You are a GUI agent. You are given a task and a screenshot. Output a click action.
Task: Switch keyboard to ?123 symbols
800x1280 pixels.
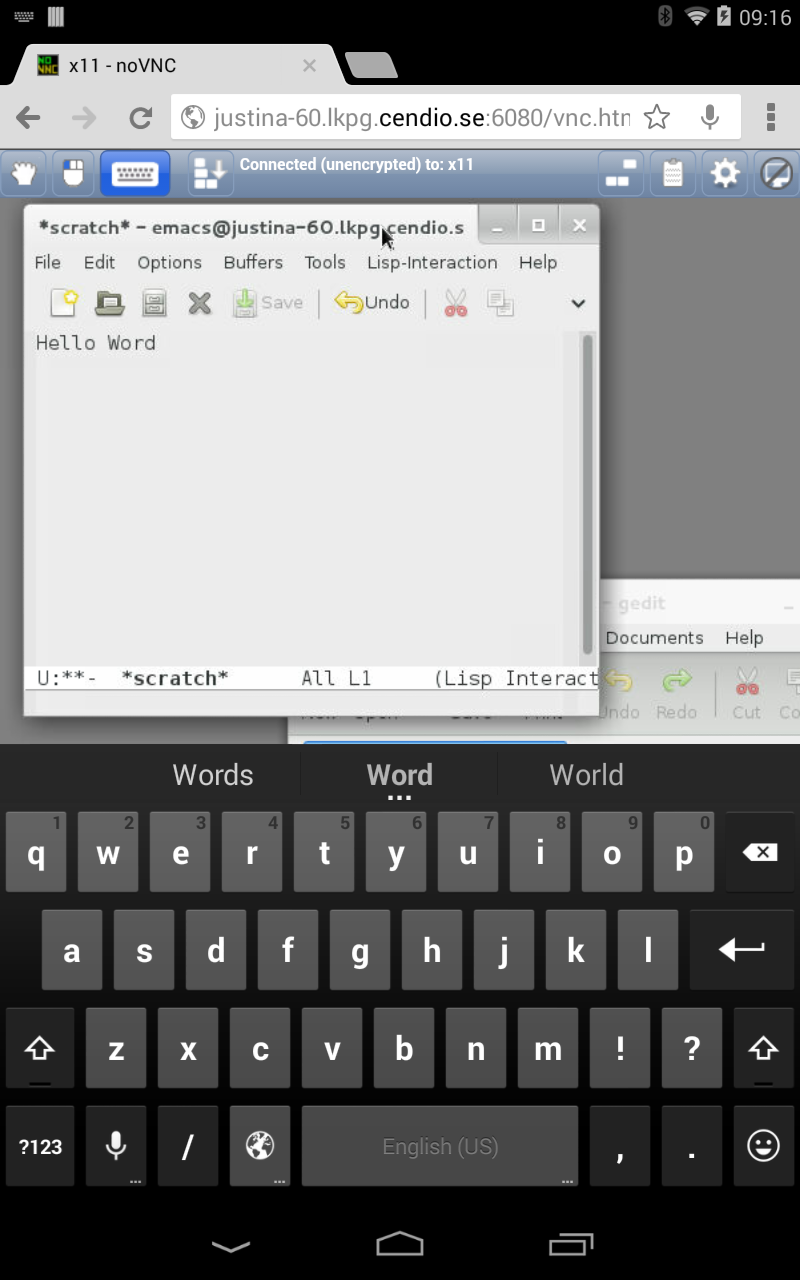40,1146
